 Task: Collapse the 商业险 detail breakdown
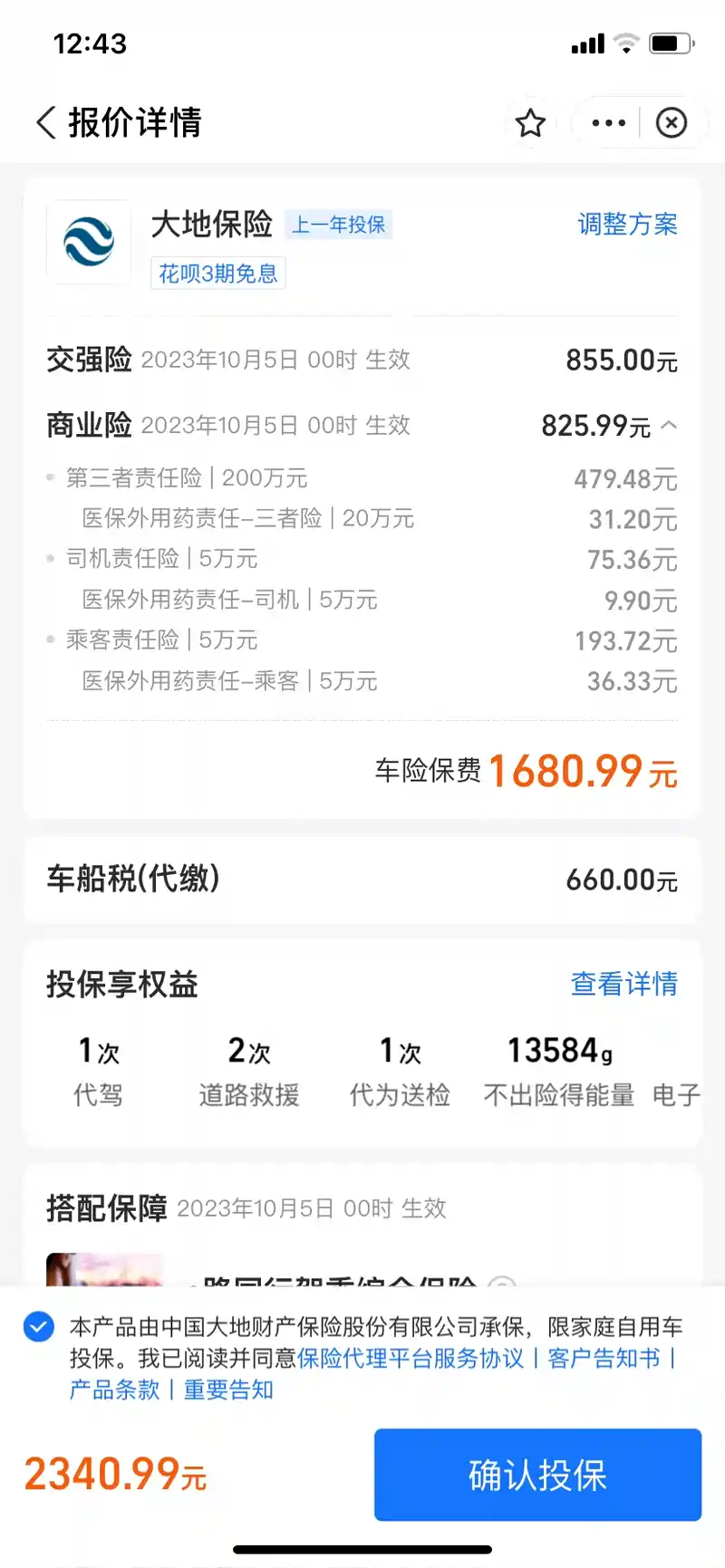[x=669, y=425]
